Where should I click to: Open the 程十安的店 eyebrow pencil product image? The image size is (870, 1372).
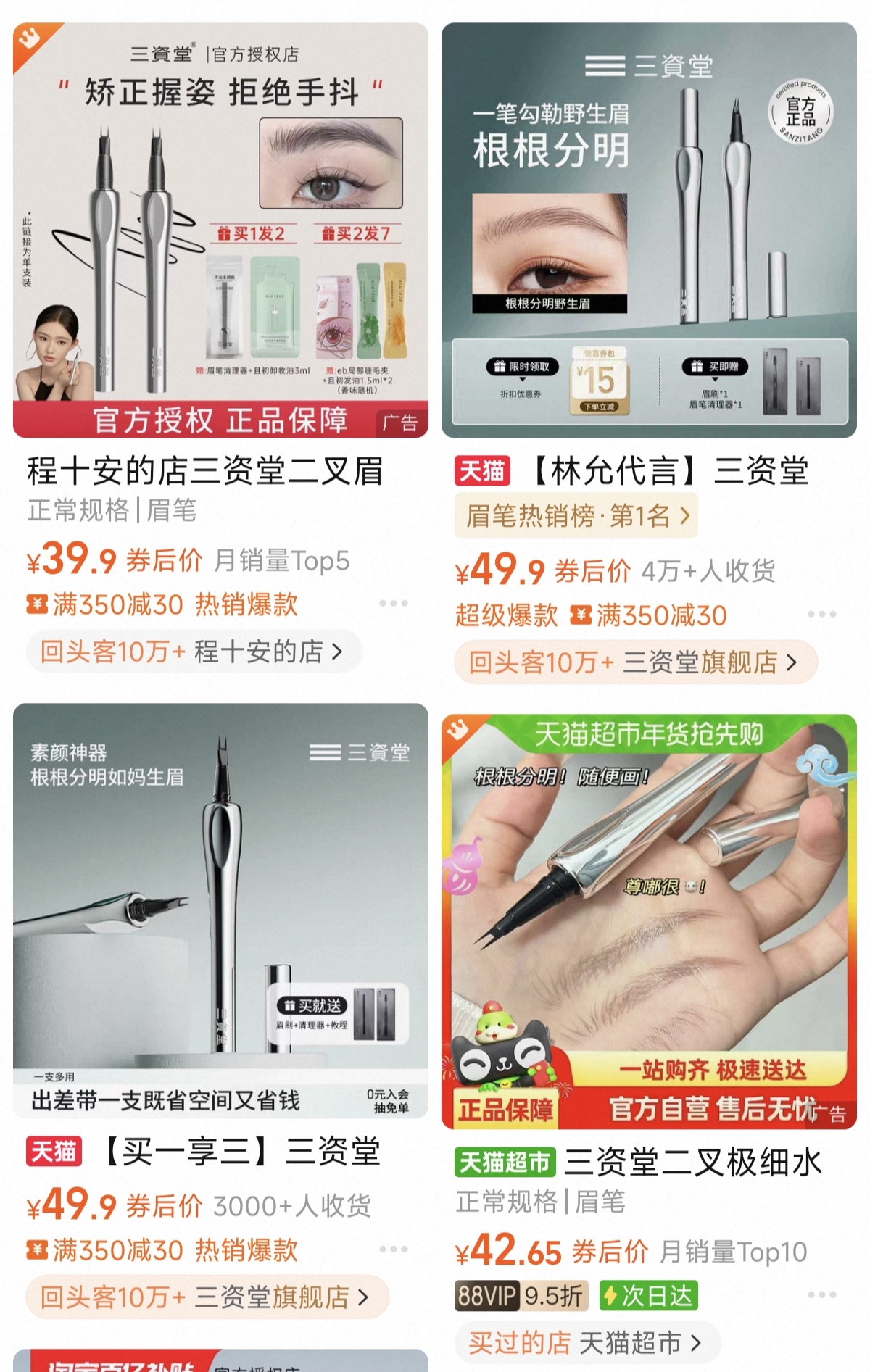coord(220,230)
